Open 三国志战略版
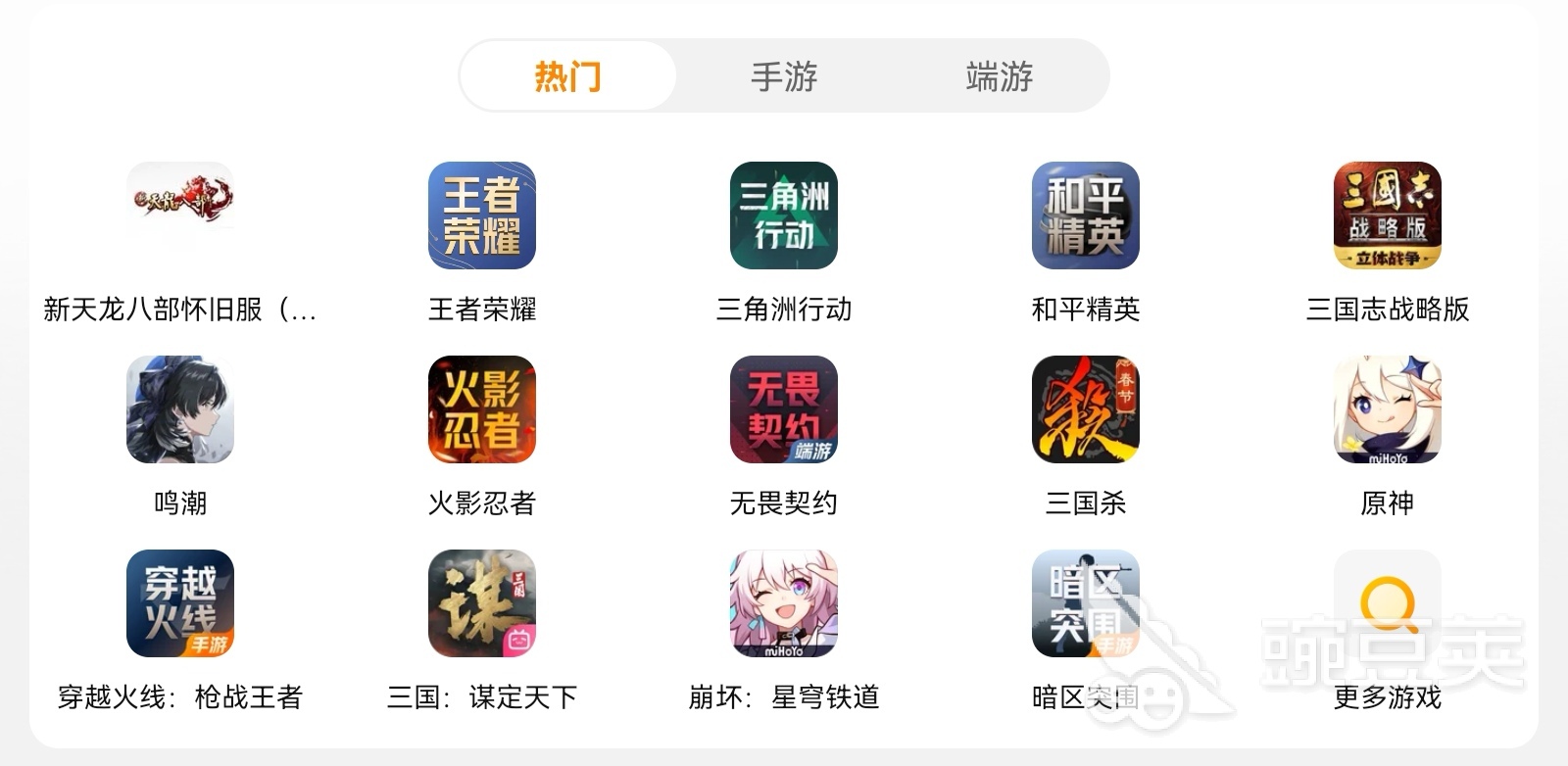 pos(1388,215)
